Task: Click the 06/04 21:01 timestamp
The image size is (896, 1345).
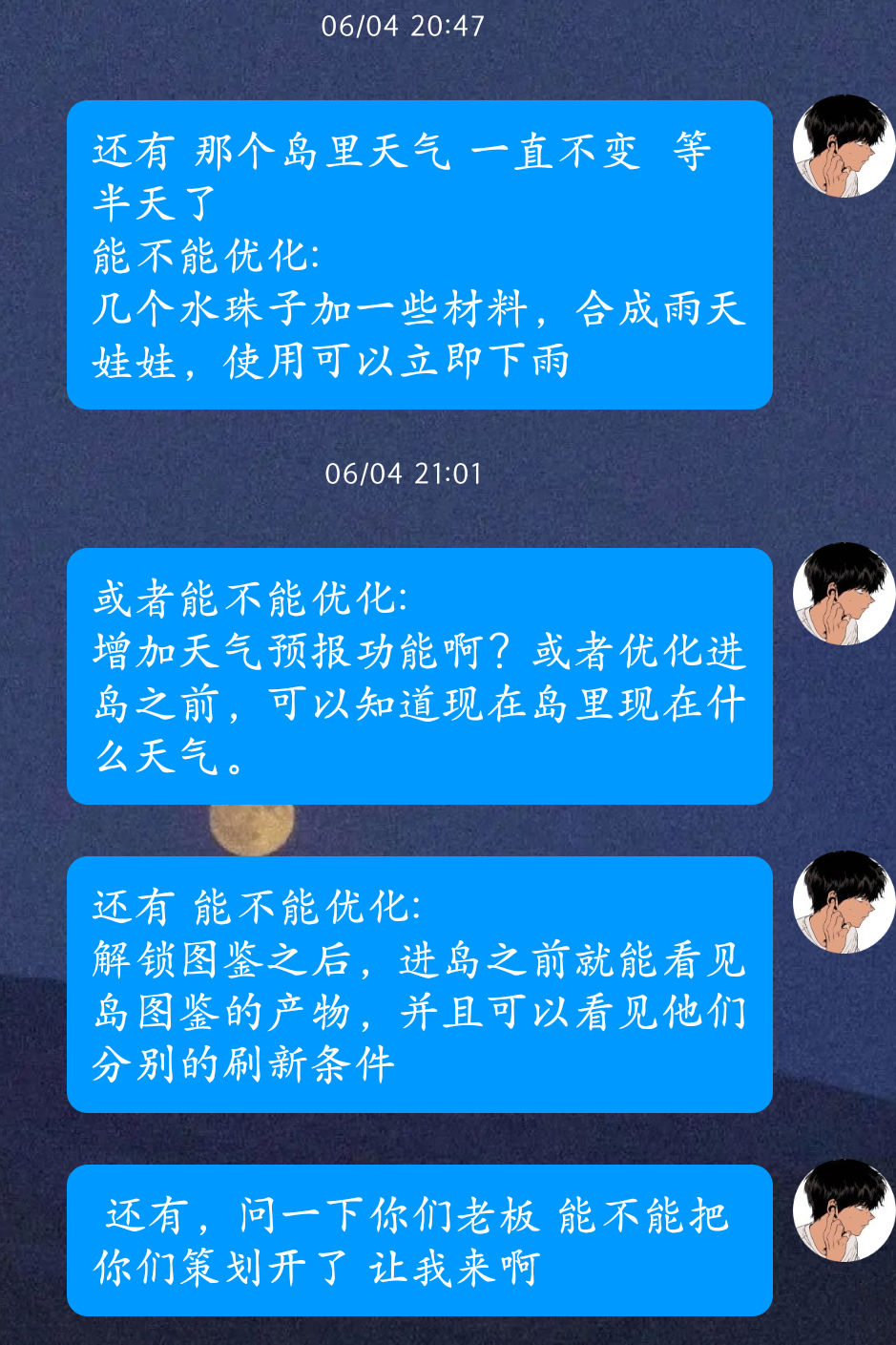Action: (405, 474)
